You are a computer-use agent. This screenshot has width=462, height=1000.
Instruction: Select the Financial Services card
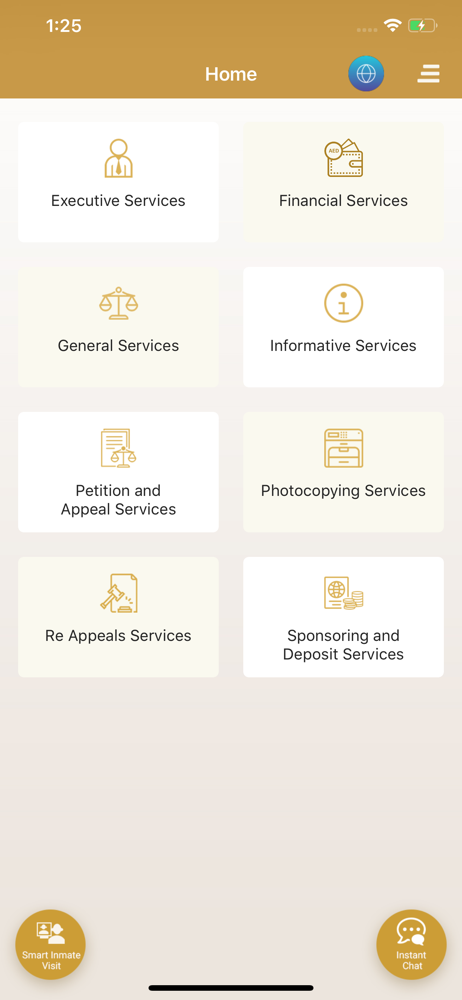(x=343, y=182)
